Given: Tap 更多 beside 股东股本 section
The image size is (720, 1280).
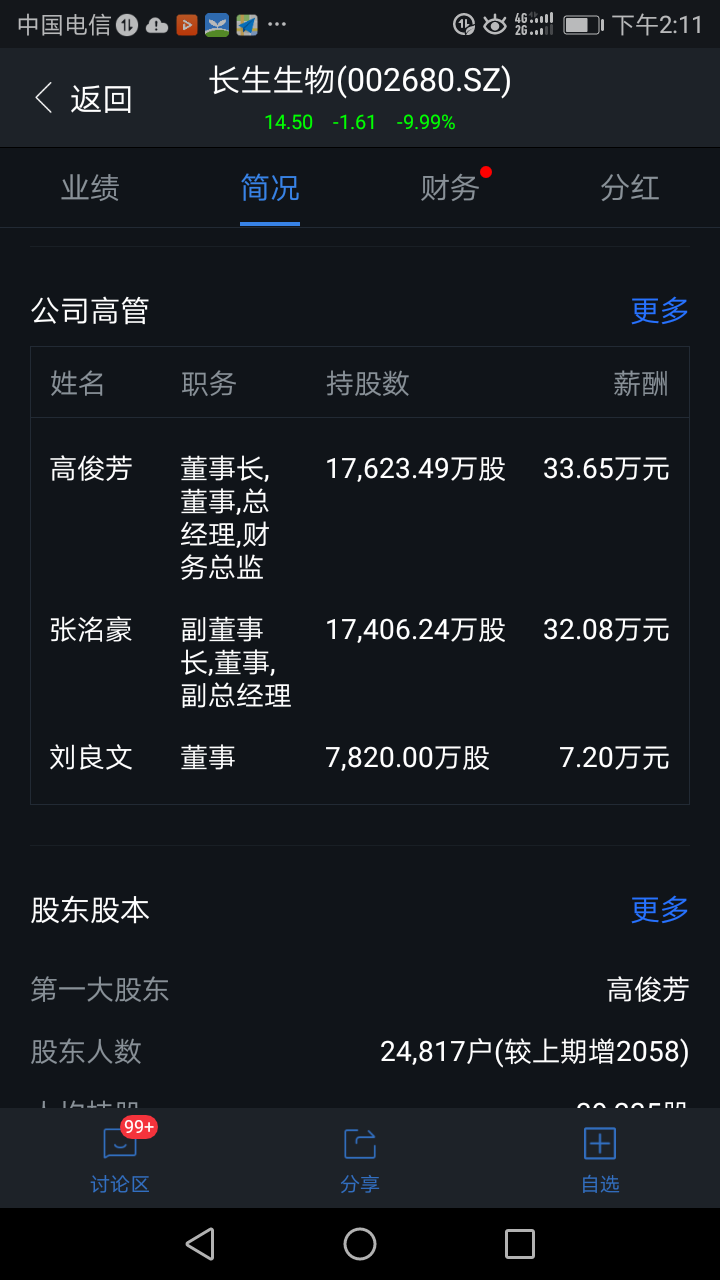Looking at the screenshot, I should (659, 910).
